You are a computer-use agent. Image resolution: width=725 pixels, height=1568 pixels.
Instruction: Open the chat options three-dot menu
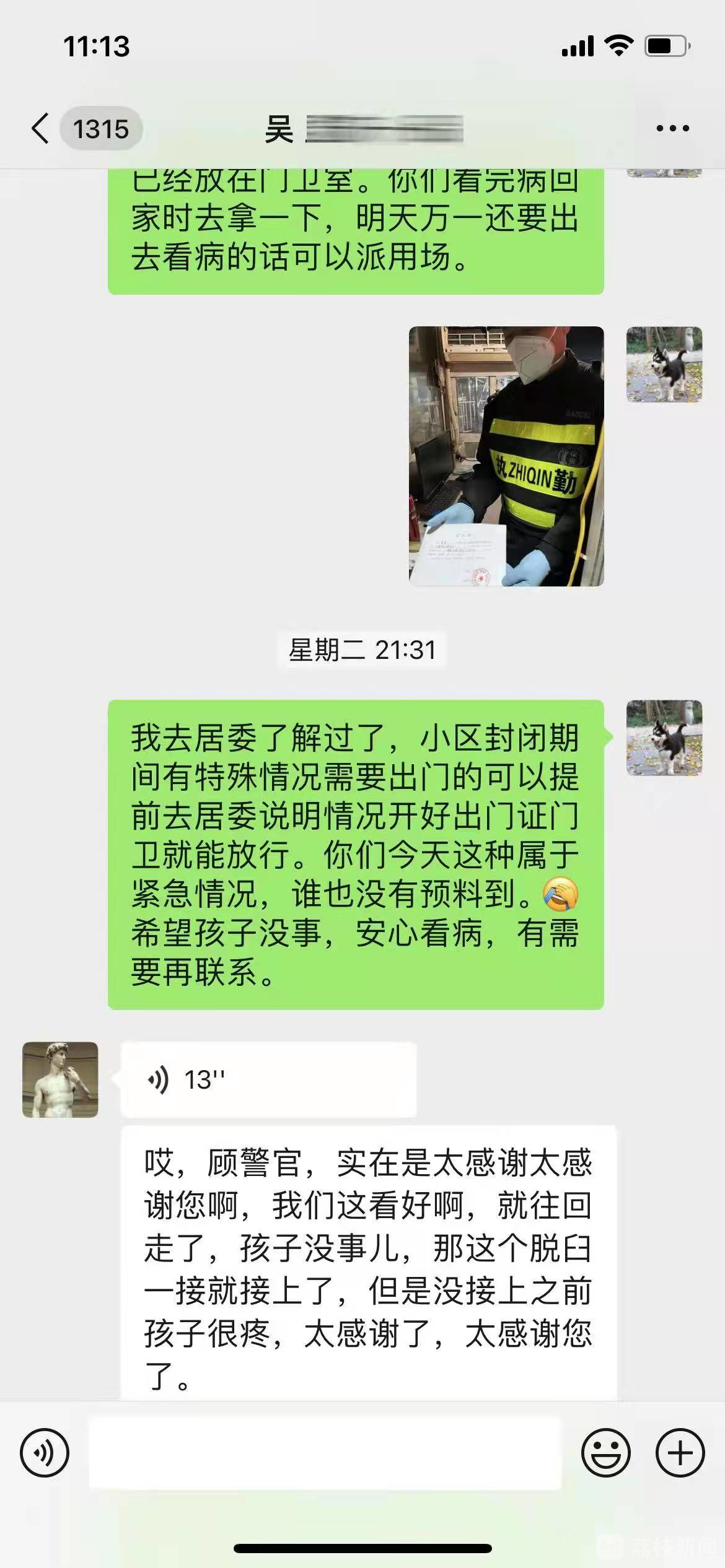[672, 129]
